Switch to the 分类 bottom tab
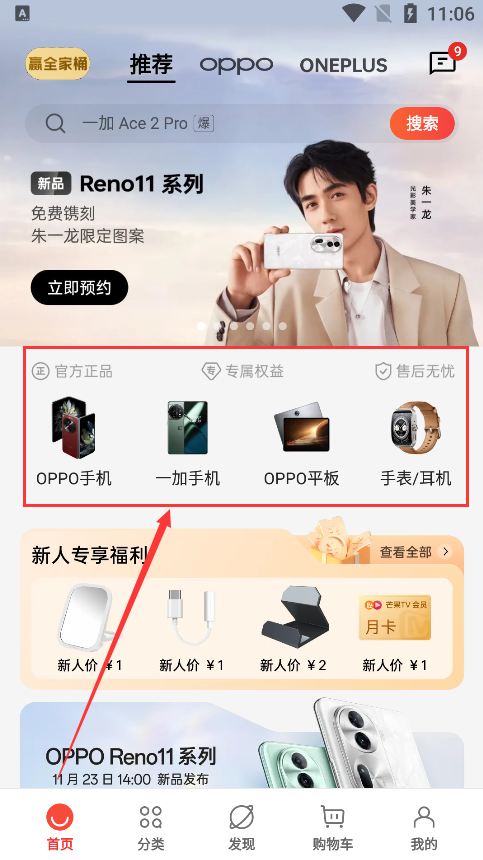This screenshot has width=483, height=860. coord(151,827)
